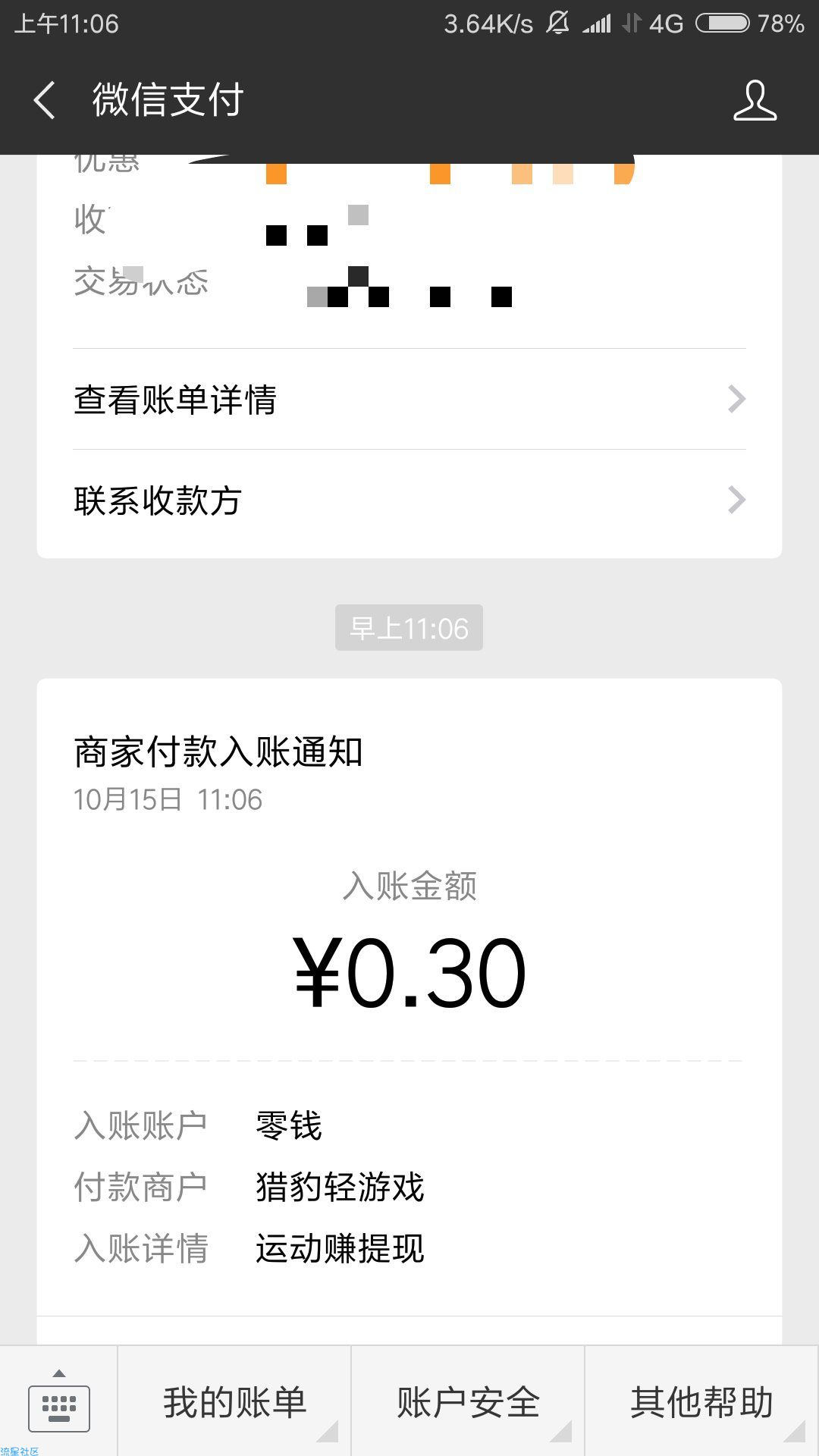
Task: Open 查看账单详情 row
Action: (409, 399)
